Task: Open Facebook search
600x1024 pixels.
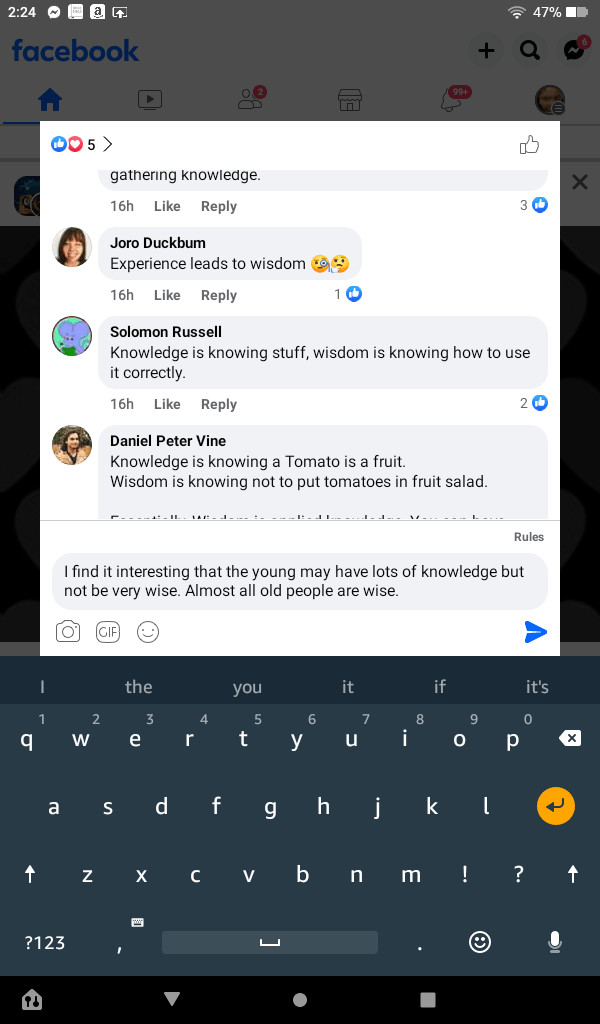Action: [529, 50]
